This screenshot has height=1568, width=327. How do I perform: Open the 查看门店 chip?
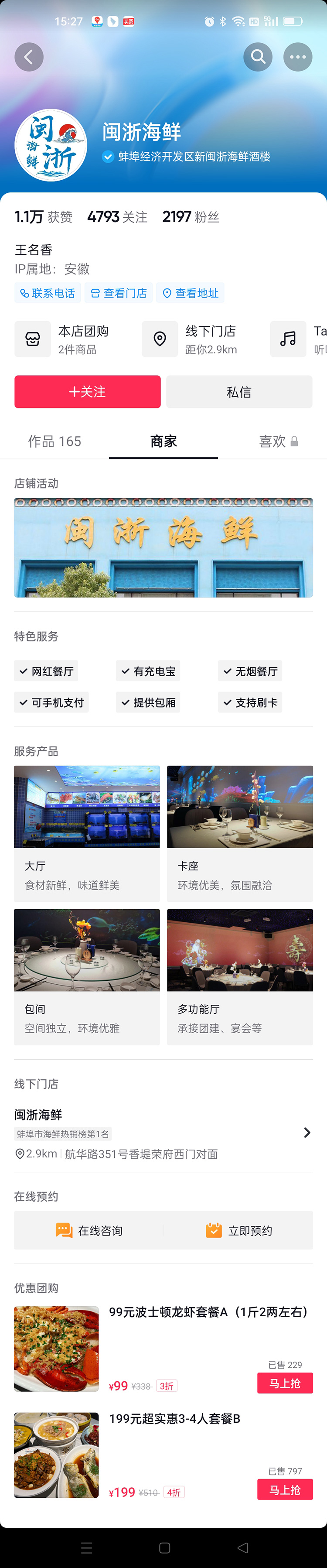pyautogui.click(x=119, y=293)
